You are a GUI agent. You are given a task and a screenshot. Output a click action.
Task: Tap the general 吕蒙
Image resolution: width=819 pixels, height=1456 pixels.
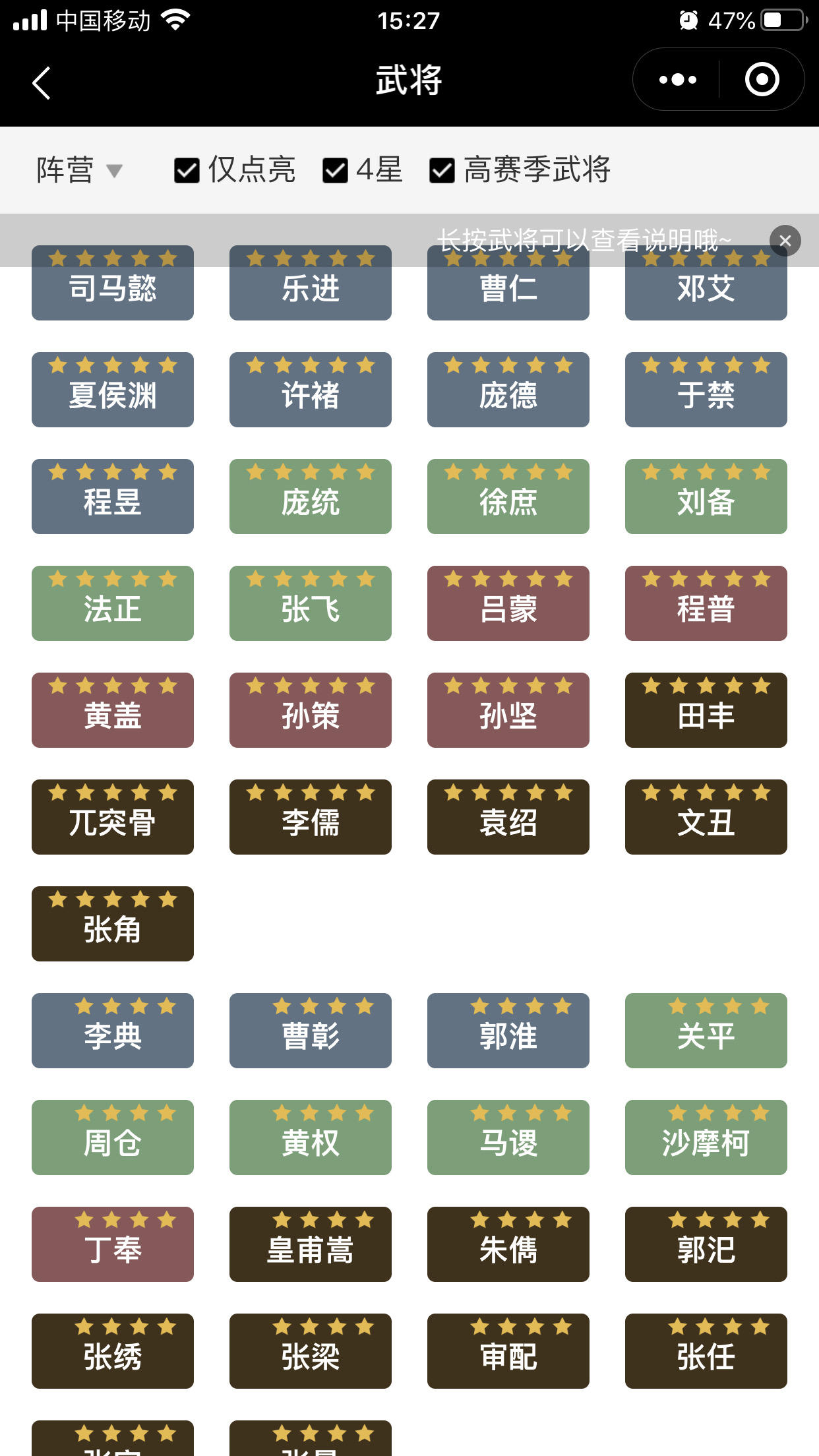click(508, 603)
